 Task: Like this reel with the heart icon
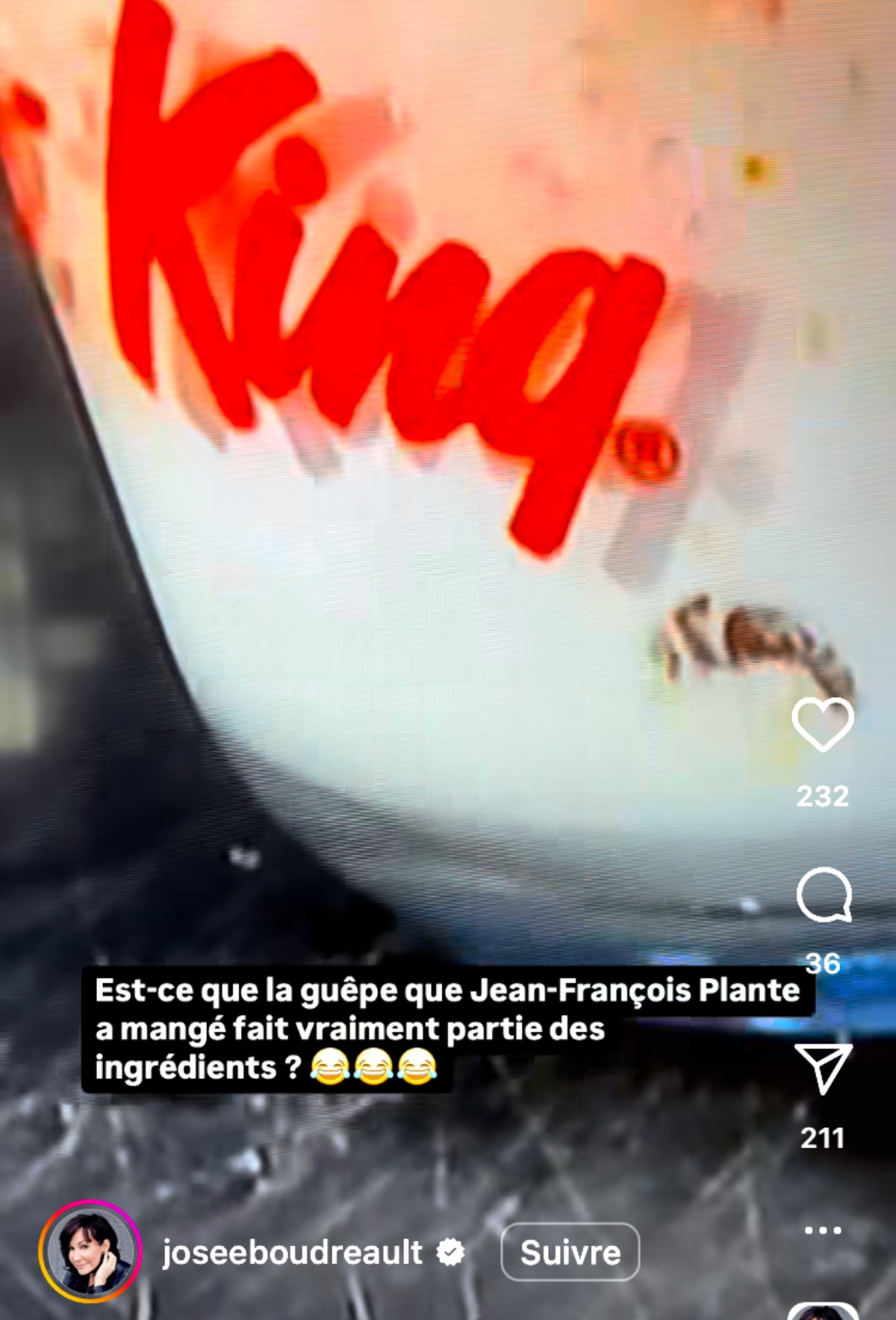click(822, 725)
